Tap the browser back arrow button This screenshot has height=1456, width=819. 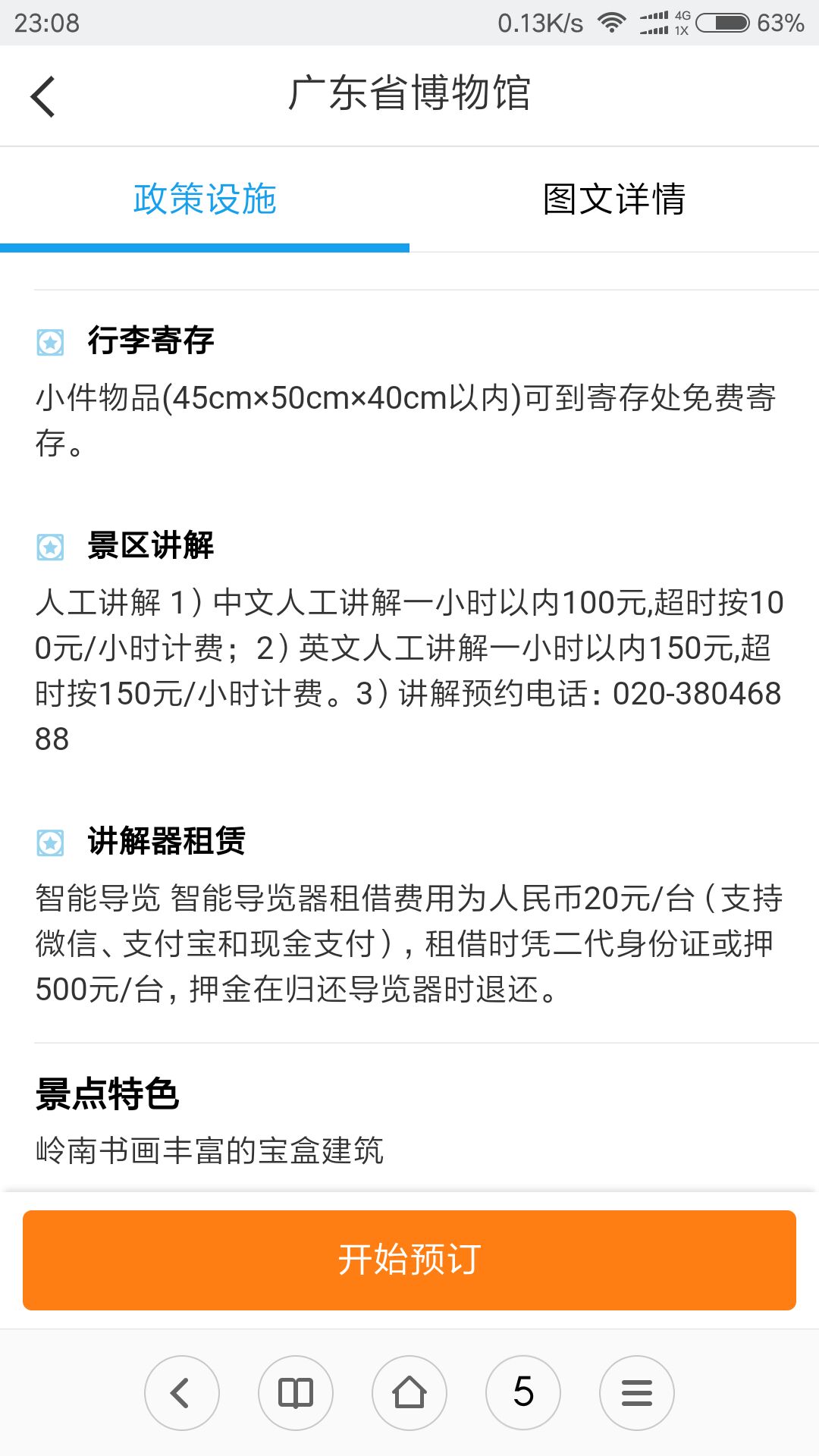tap(182, 1393)
